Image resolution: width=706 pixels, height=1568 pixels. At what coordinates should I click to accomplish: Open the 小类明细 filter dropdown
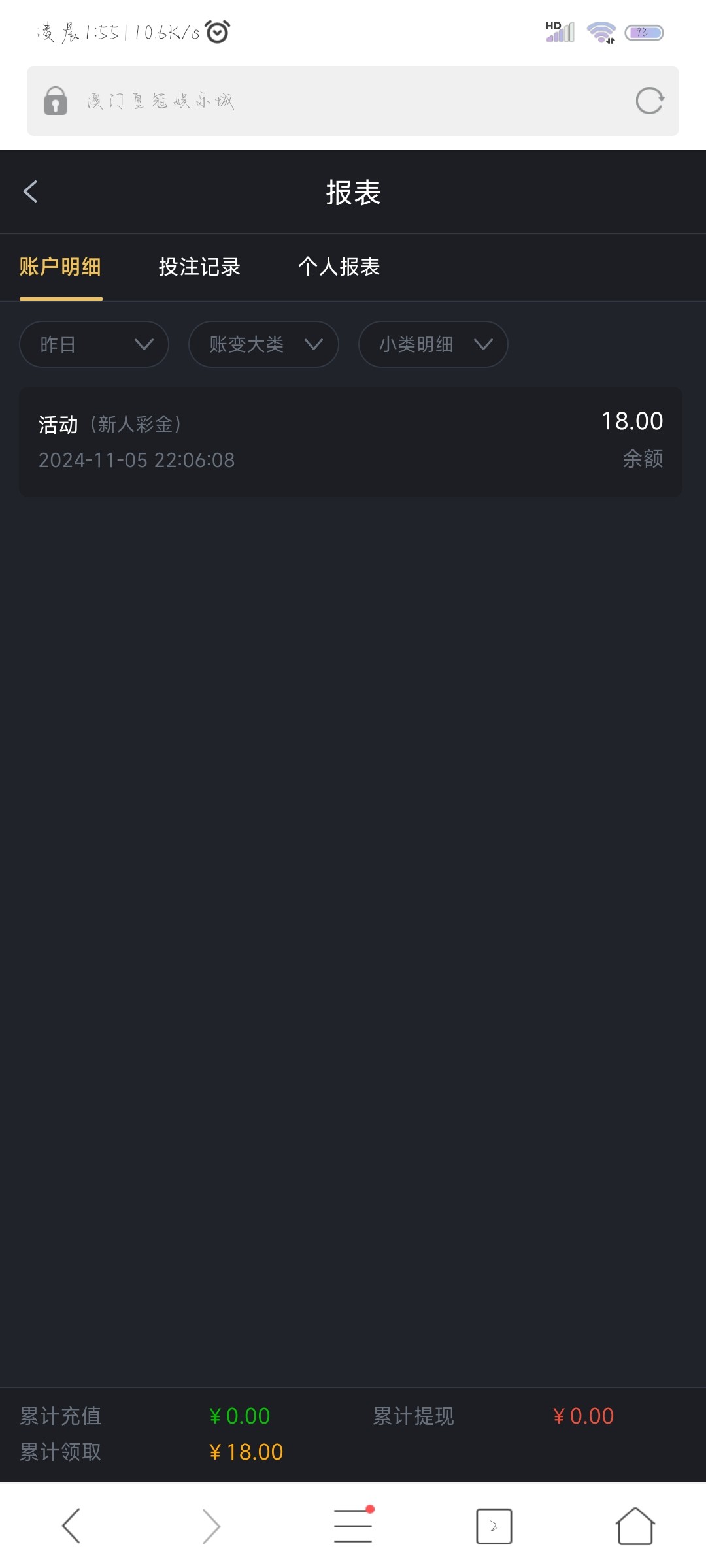click(x=433, y=344)
